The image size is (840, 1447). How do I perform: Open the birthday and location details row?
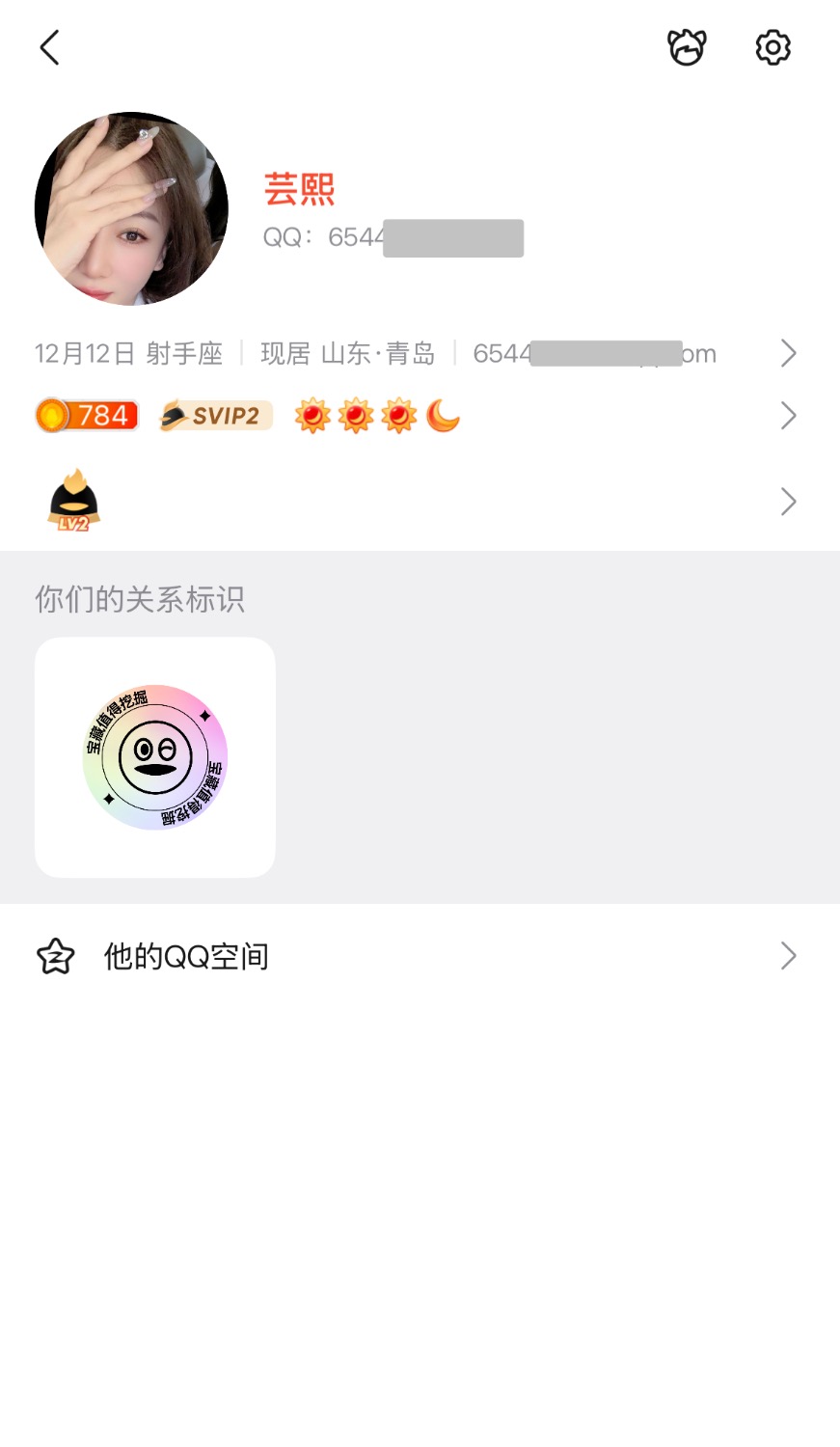415,354
